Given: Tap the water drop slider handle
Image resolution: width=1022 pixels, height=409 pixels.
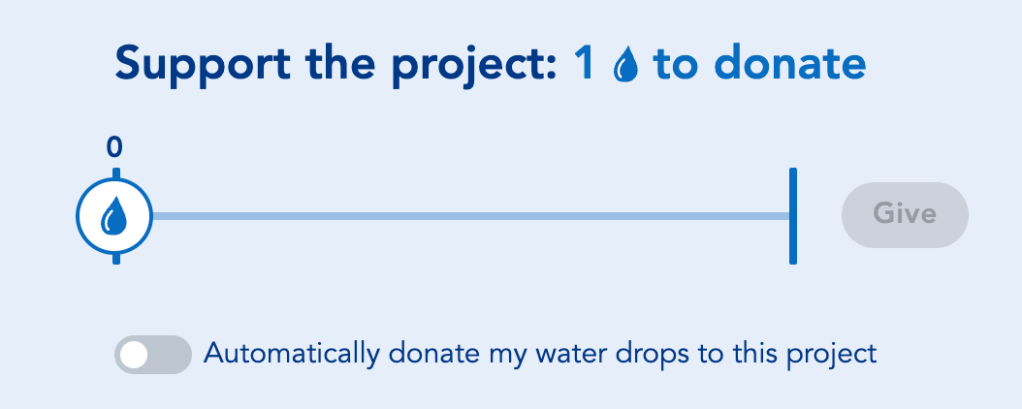Looking at the screenshot, I should [x=115, y=215].
